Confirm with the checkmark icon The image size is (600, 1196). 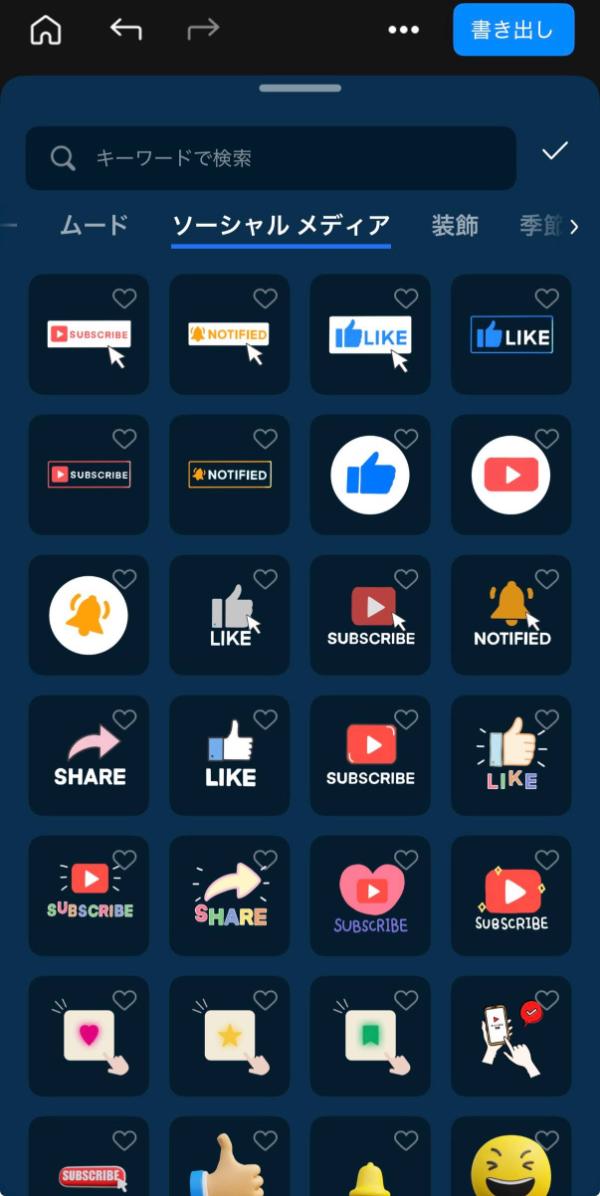[x=554, y=151]
